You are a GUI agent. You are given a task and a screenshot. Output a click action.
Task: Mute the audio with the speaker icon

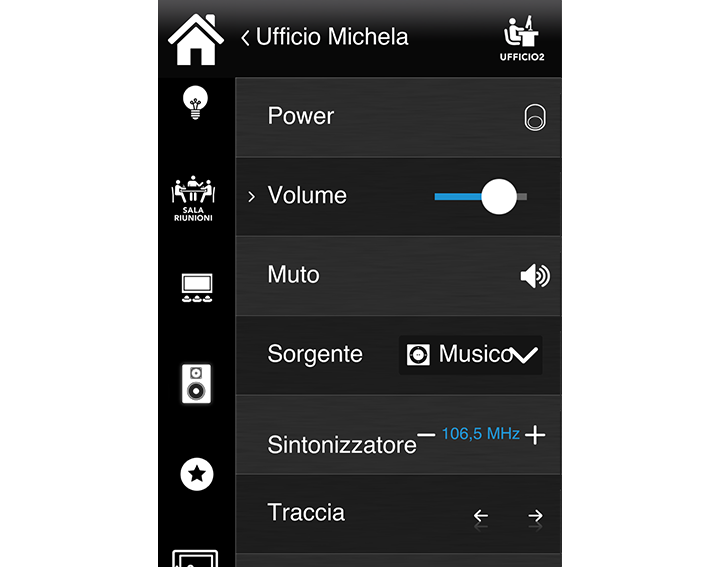535,276
